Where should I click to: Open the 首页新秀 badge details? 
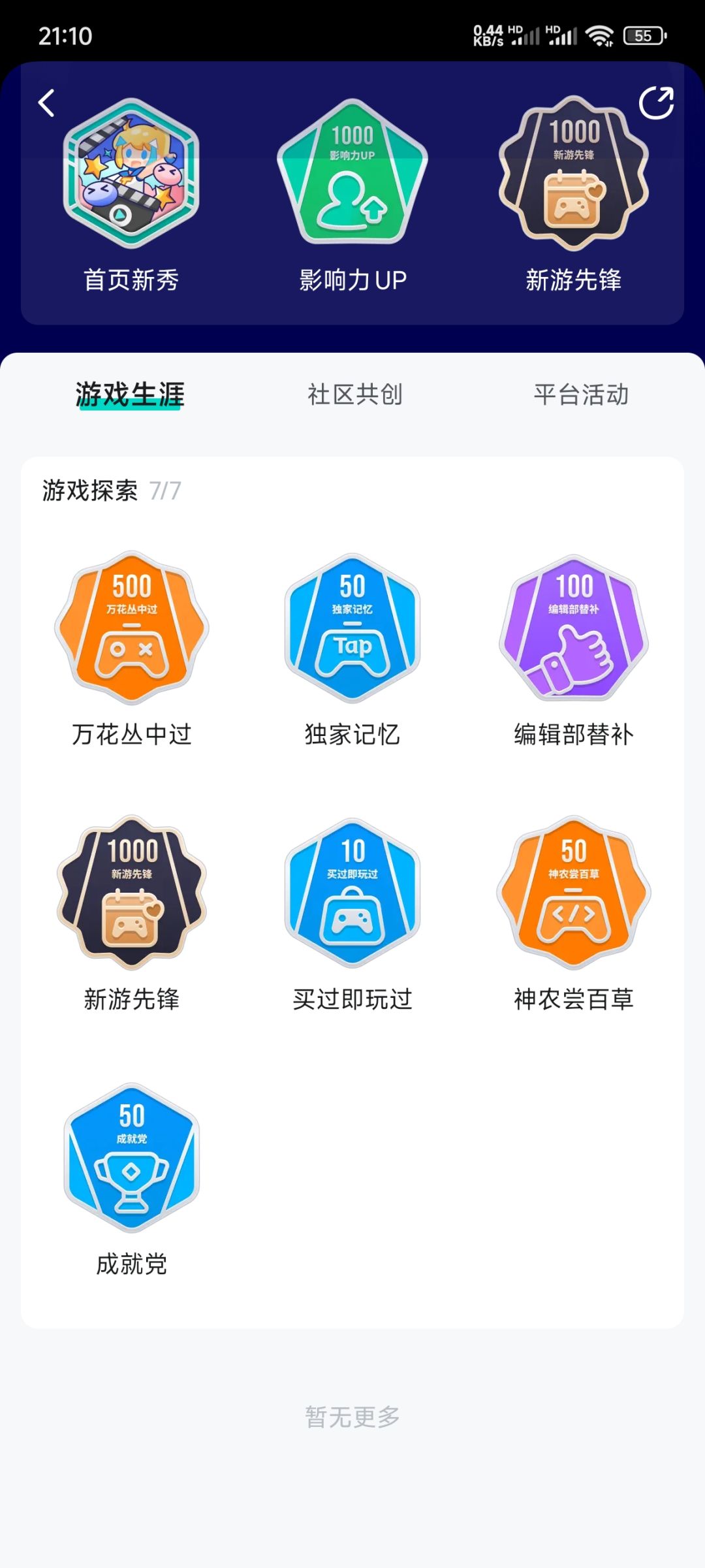pyautogui.click(x=131, y=176)
